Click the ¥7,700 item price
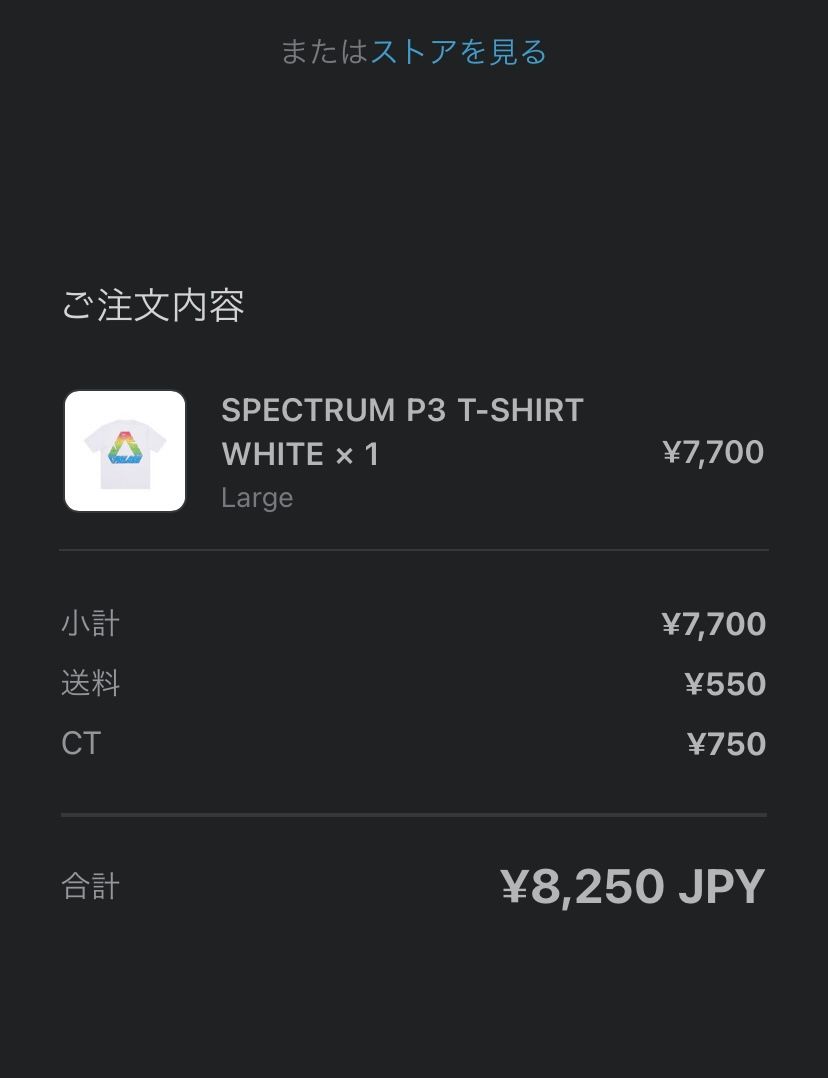The width and height of the screenshot is (828, 1078). pyautogui.click(x=713, y=452)
